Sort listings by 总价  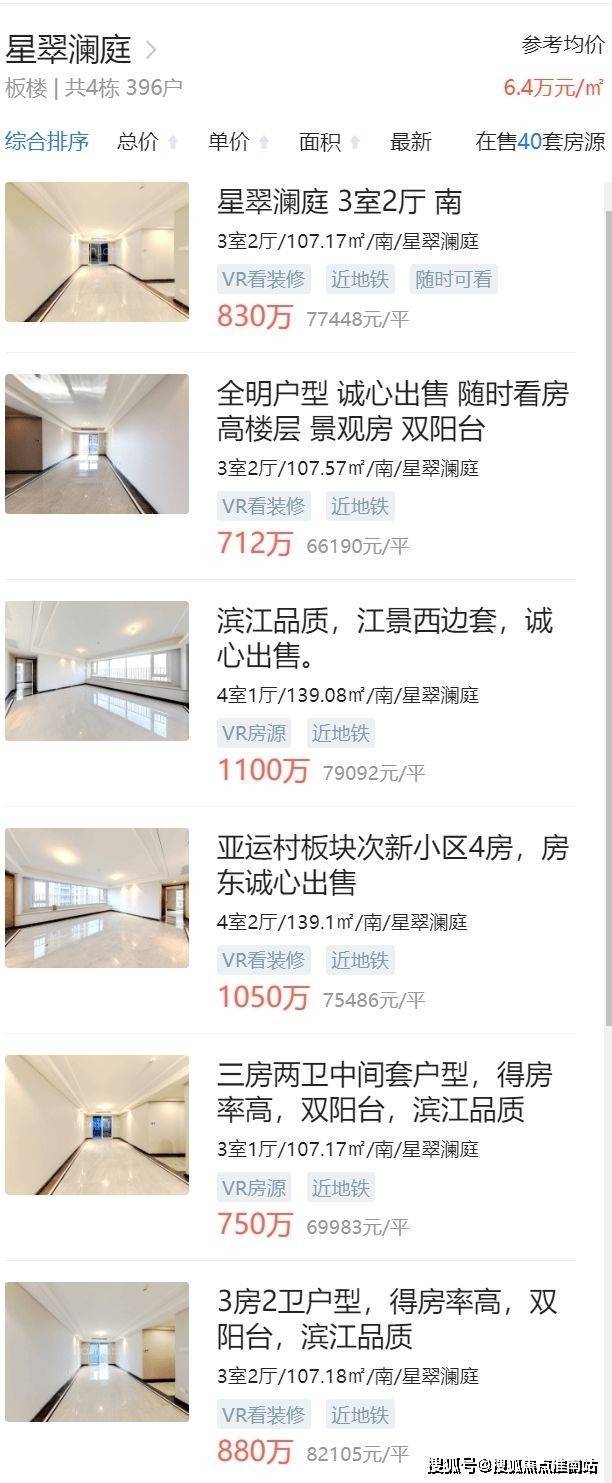147,142
